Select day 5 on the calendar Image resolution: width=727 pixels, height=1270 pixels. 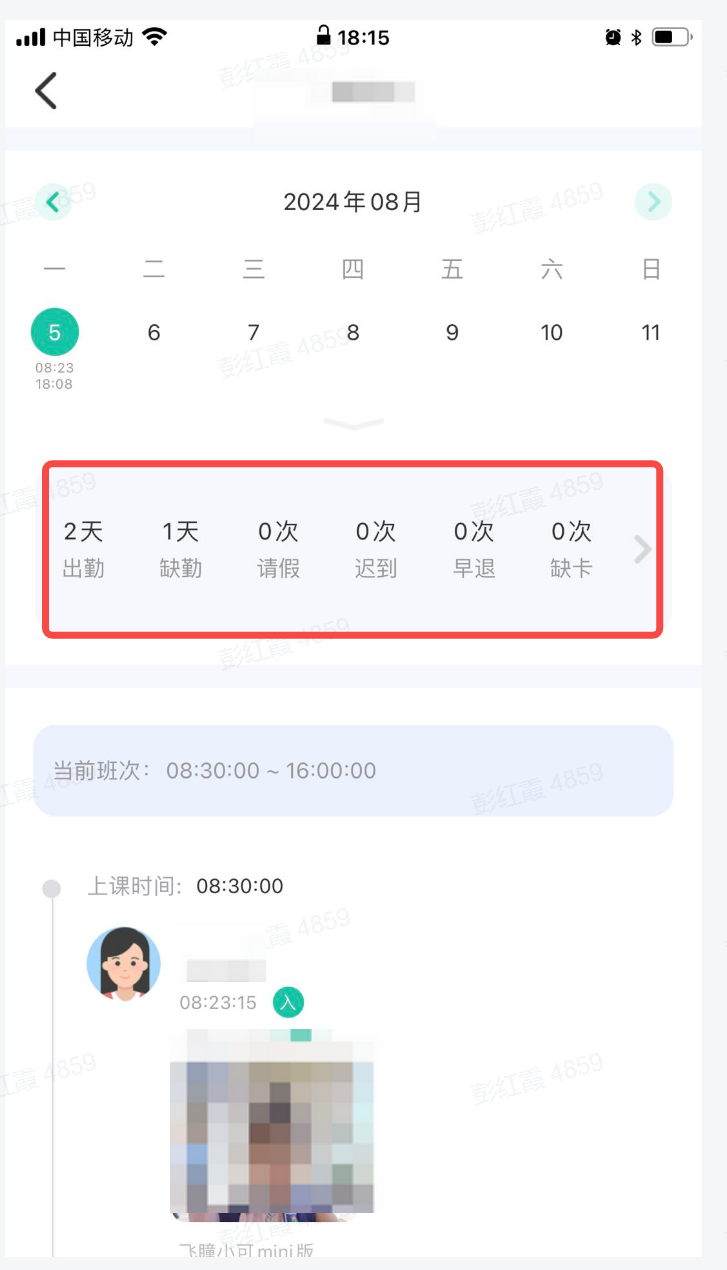point(54,333)
